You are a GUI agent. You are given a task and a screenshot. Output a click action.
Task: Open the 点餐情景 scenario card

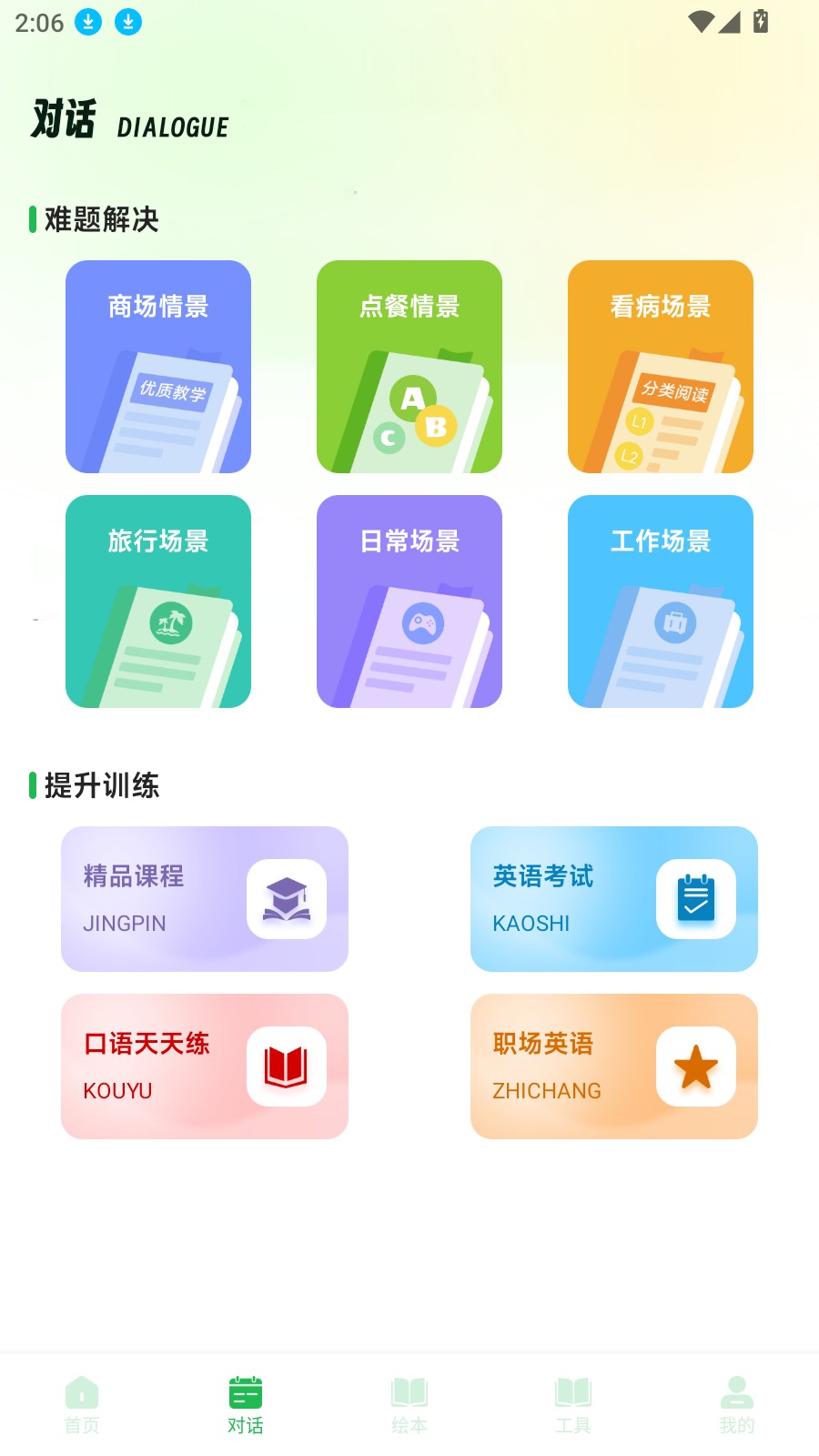tap(409, 366)
